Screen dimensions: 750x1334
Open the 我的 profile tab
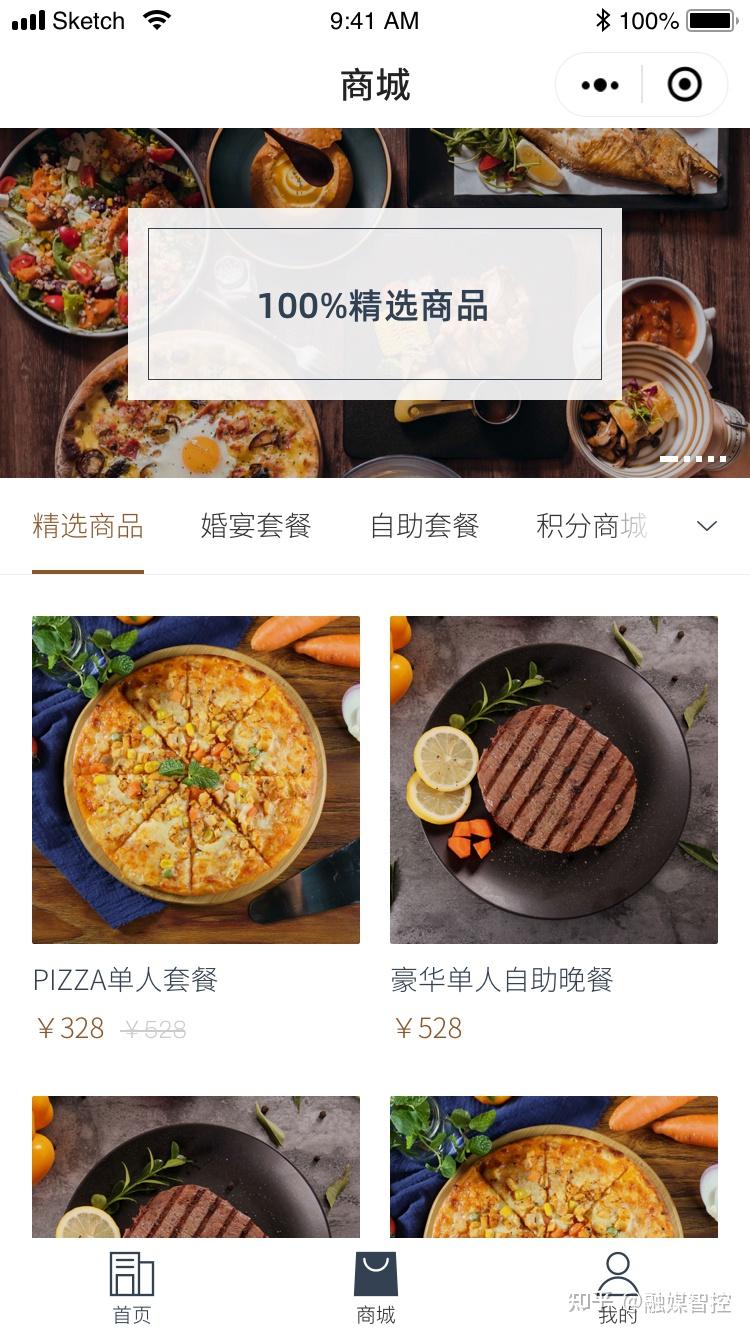[618, 1288]
